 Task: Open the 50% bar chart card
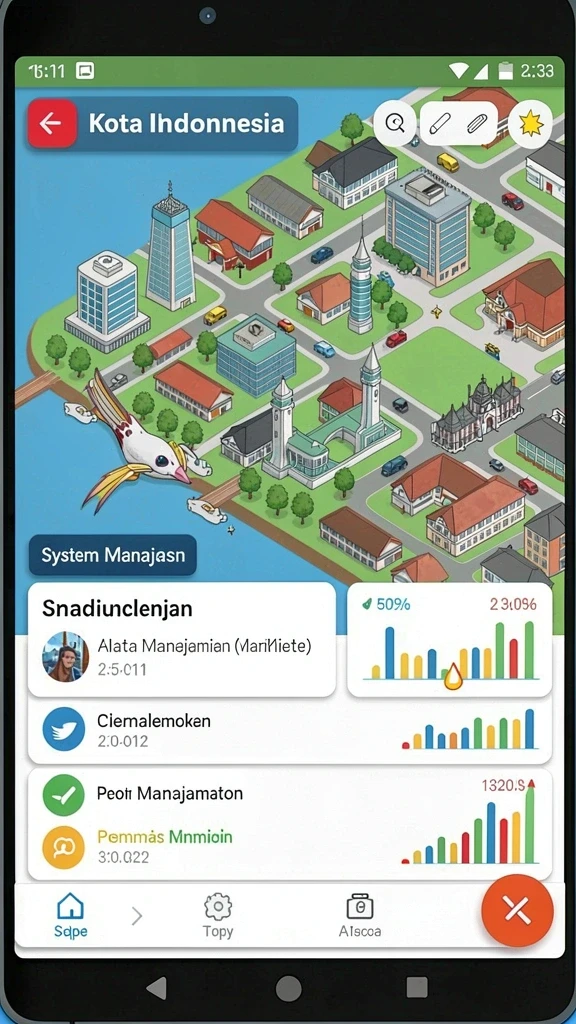[449, 640]
